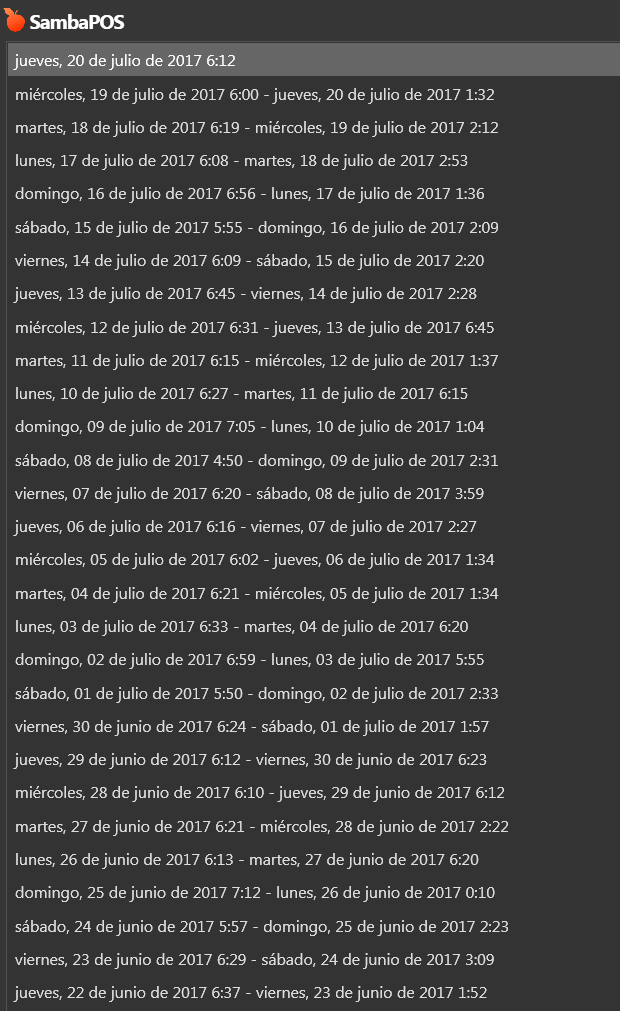Open period starting jueves, 06 de julio 6:16
The height and width of the screenshot is (1011, 620).
tap(314, 527)
